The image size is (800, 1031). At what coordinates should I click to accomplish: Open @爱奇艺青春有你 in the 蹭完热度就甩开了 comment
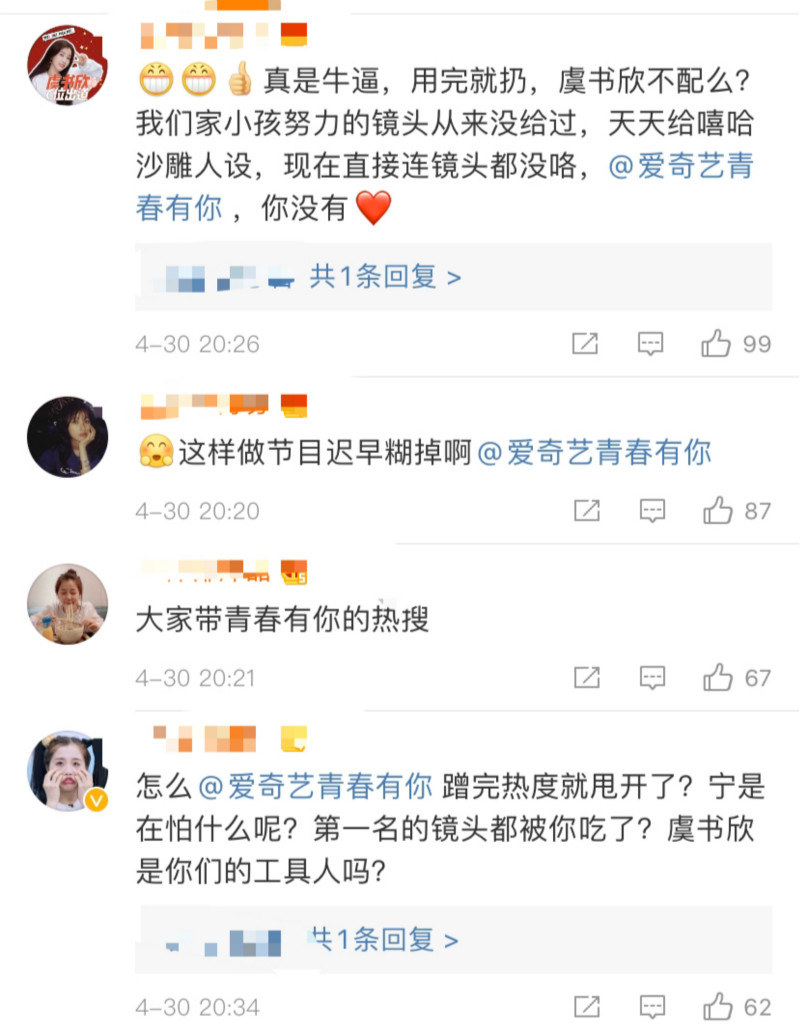point(316,787)
